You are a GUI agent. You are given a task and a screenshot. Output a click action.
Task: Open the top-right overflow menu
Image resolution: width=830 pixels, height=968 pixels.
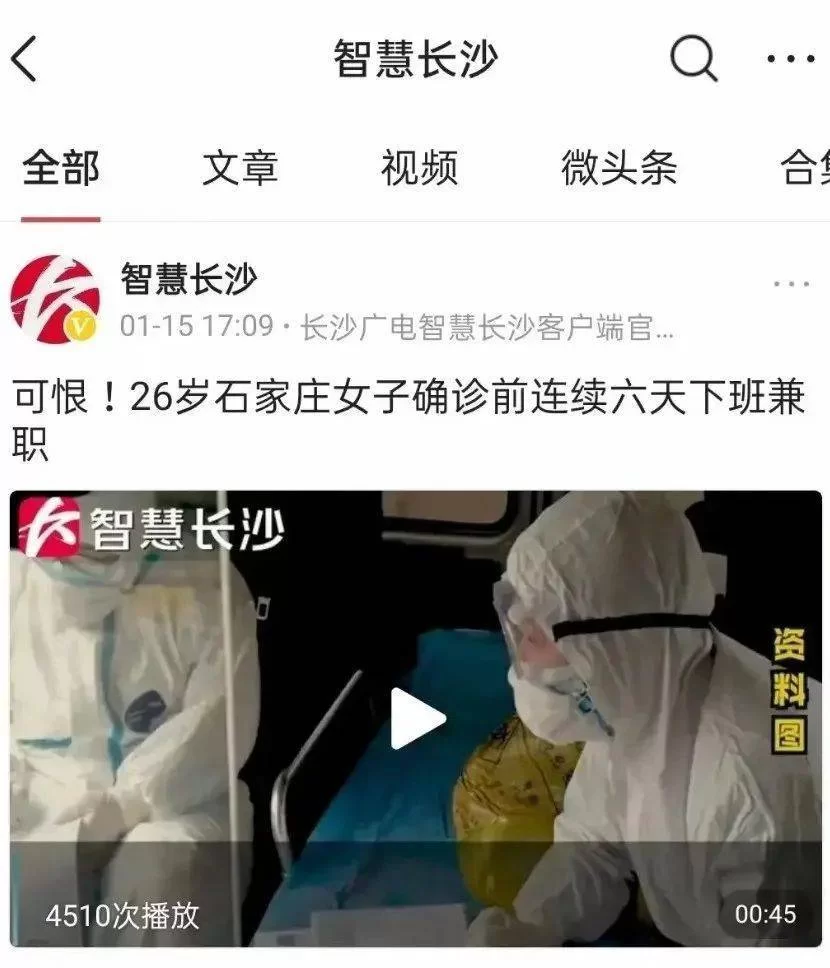(790, 59)
